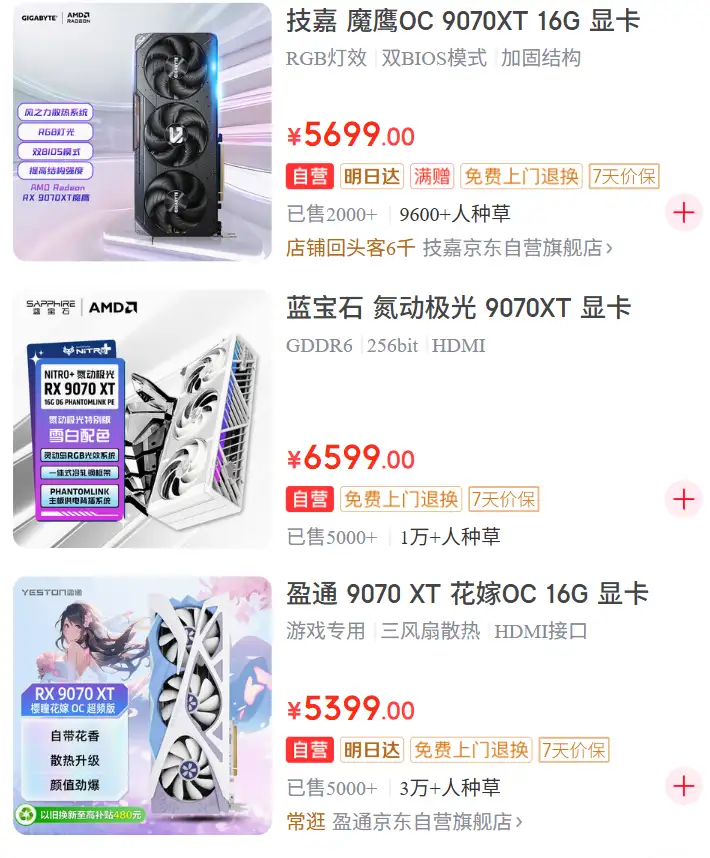This screenshot has width=710, height=858.
Task: Add 技嘉 魔鹰OC 9070XT to cart
Action: (684, 213)
